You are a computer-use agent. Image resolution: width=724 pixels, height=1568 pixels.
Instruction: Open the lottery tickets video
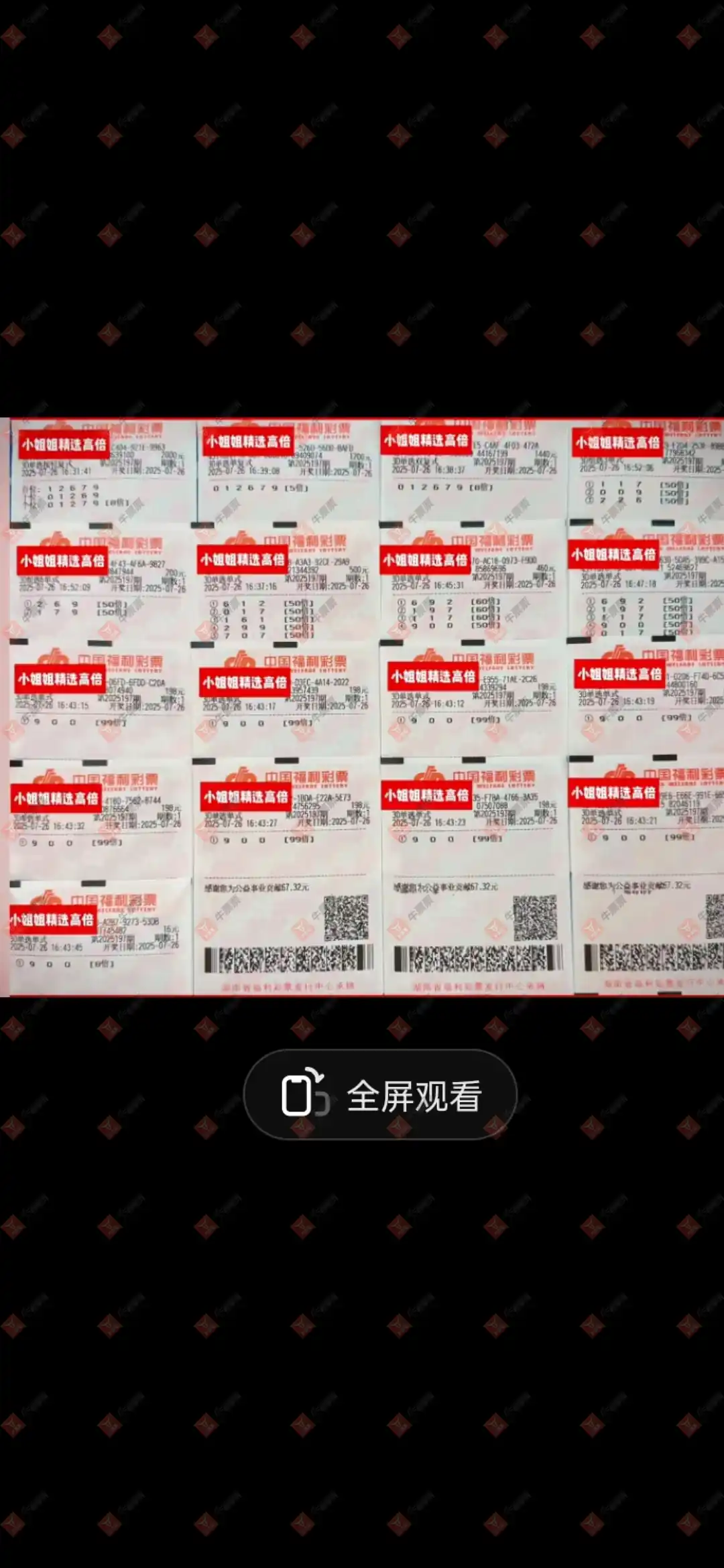tap(362, 707)
